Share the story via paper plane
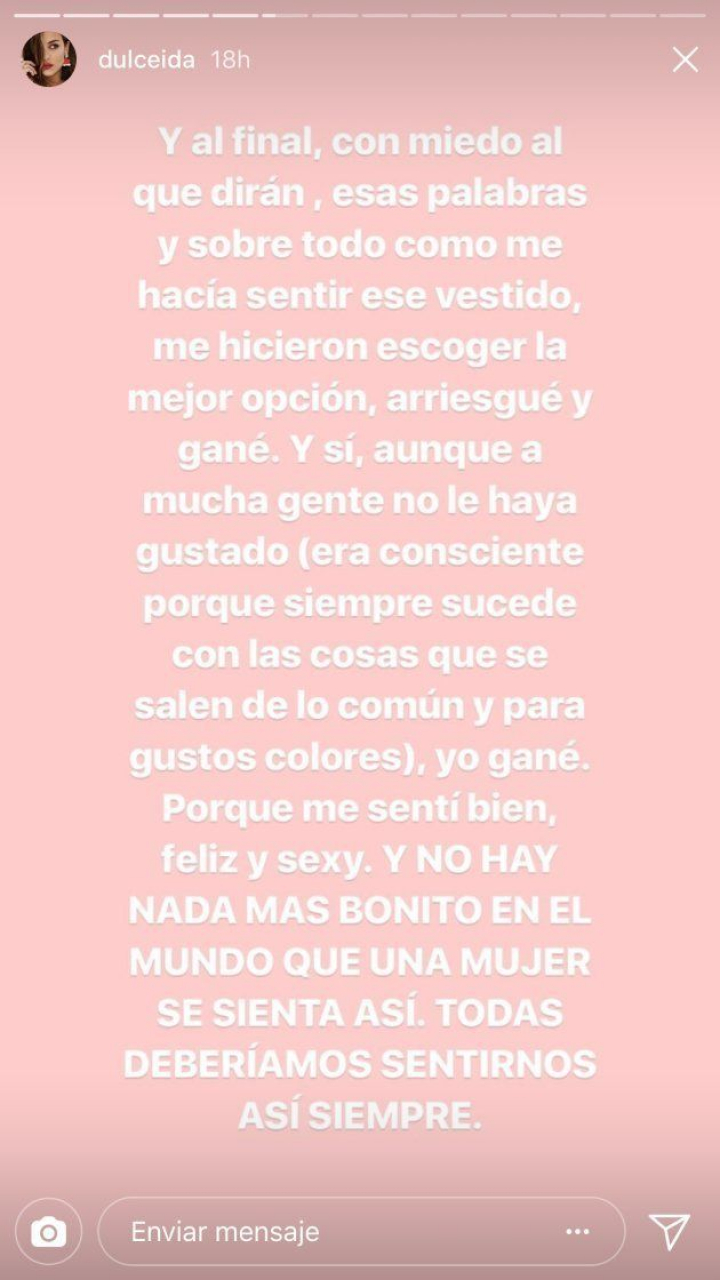The image size is (720, 1280). (669, 1232)
